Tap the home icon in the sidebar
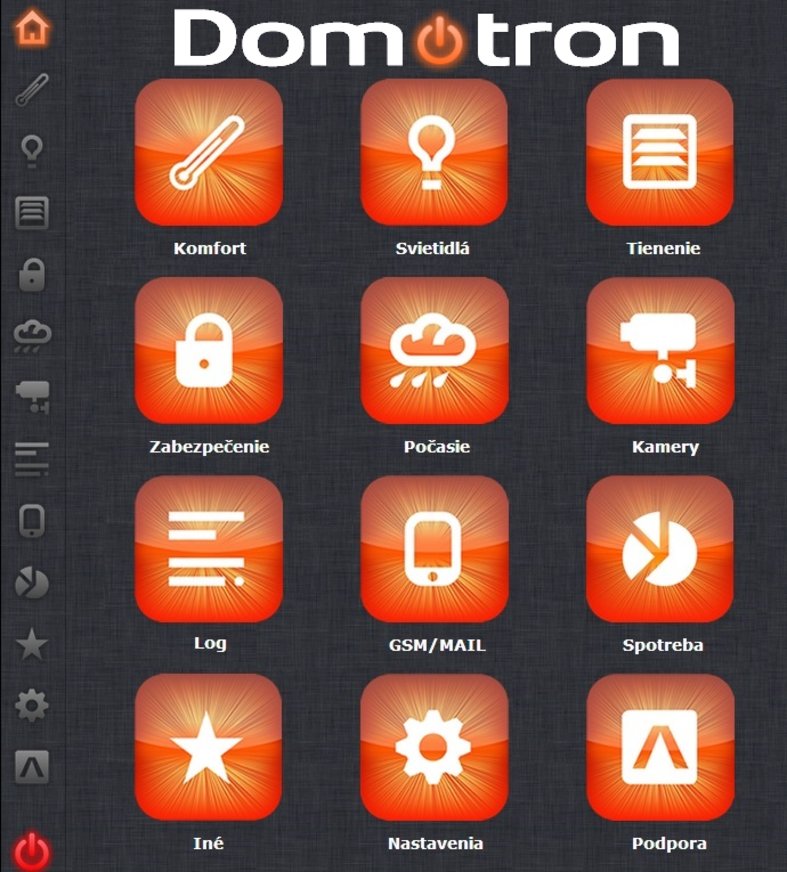 [x=32, y=27]
